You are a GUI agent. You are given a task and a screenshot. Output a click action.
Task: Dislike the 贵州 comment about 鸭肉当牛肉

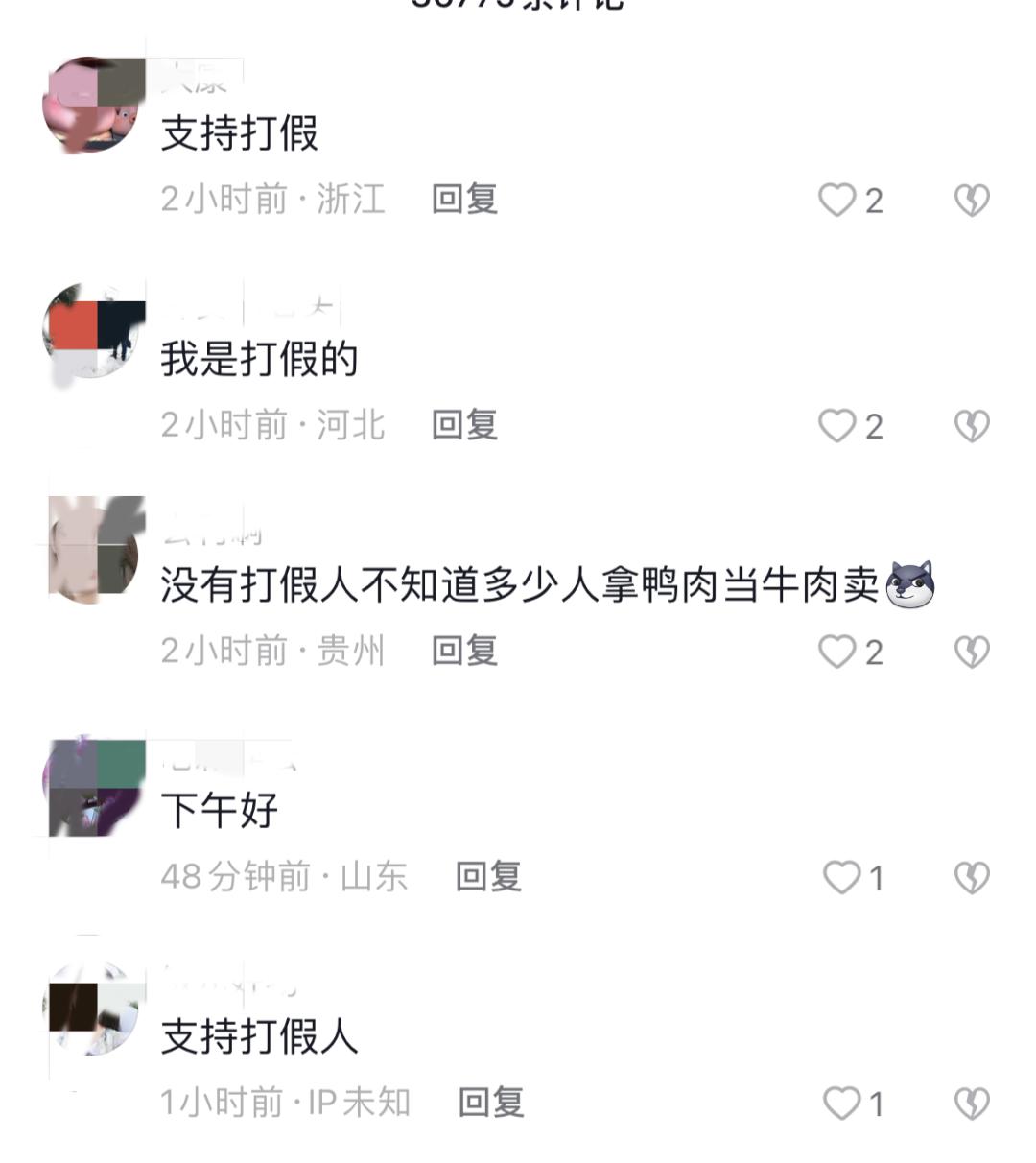pyautogui.click(x=971, y=653)
